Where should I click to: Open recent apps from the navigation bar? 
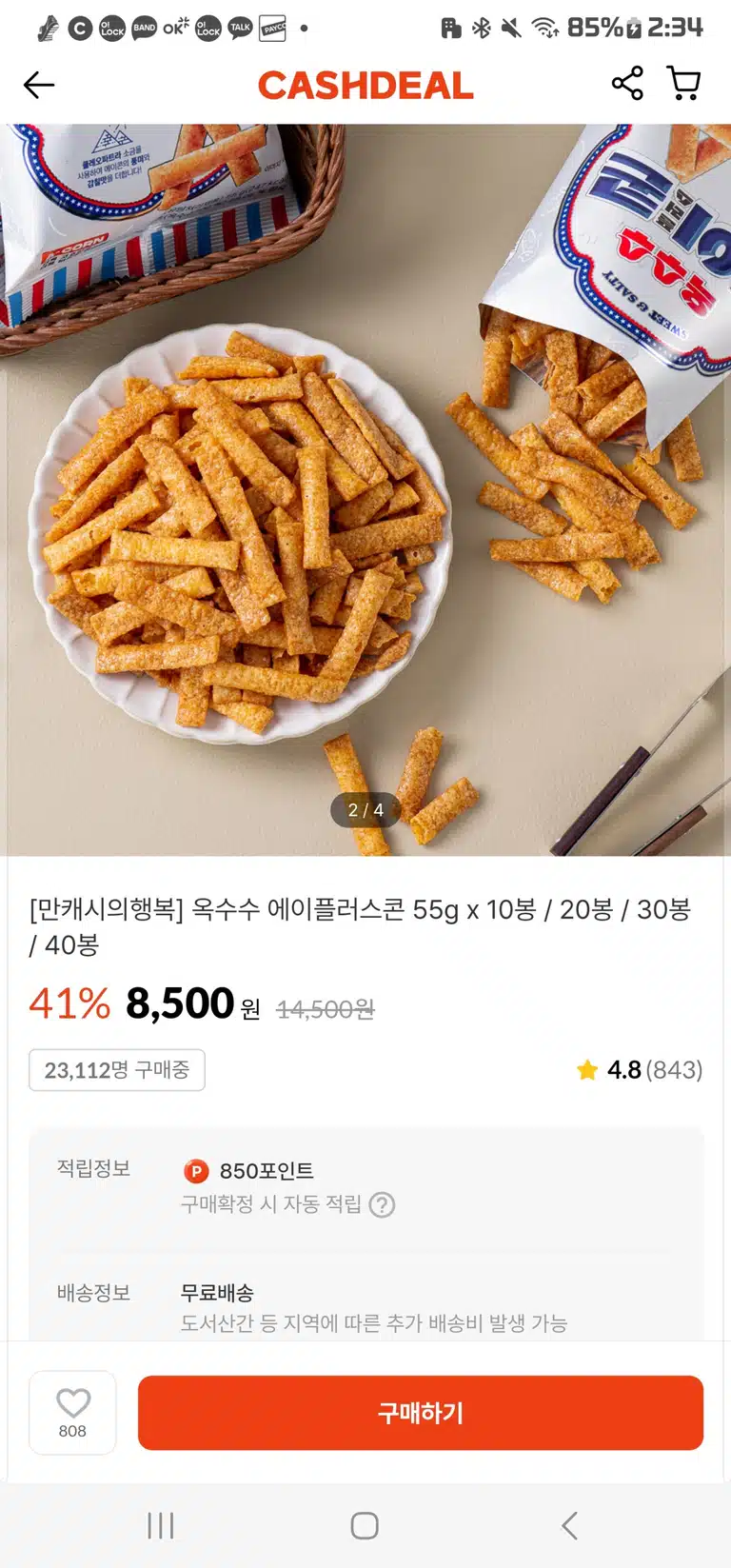coord(161,1526)
